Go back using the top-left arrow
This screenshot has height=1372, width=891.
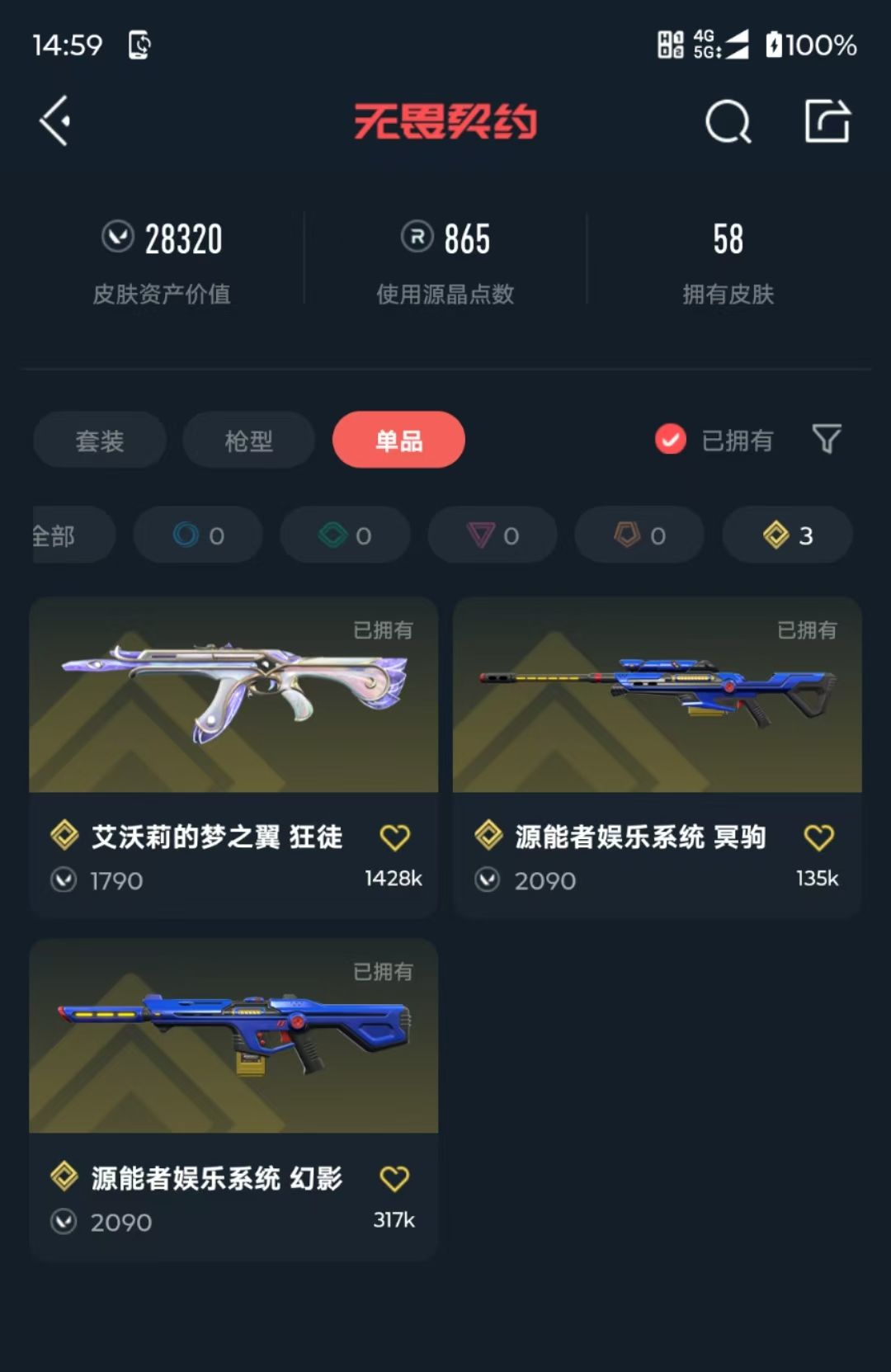tap(55, 121)
